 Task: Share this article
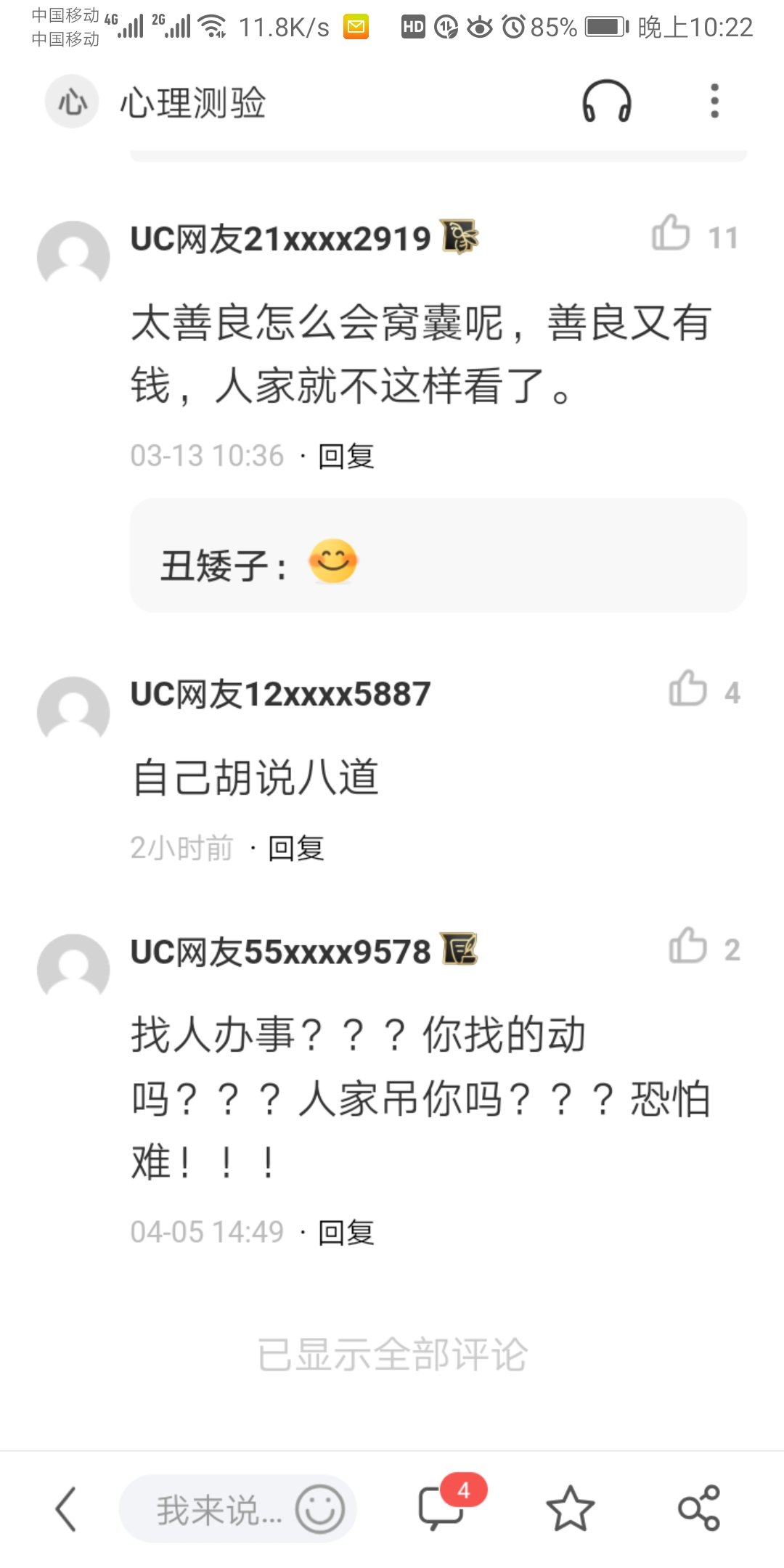click(698, 1508)
